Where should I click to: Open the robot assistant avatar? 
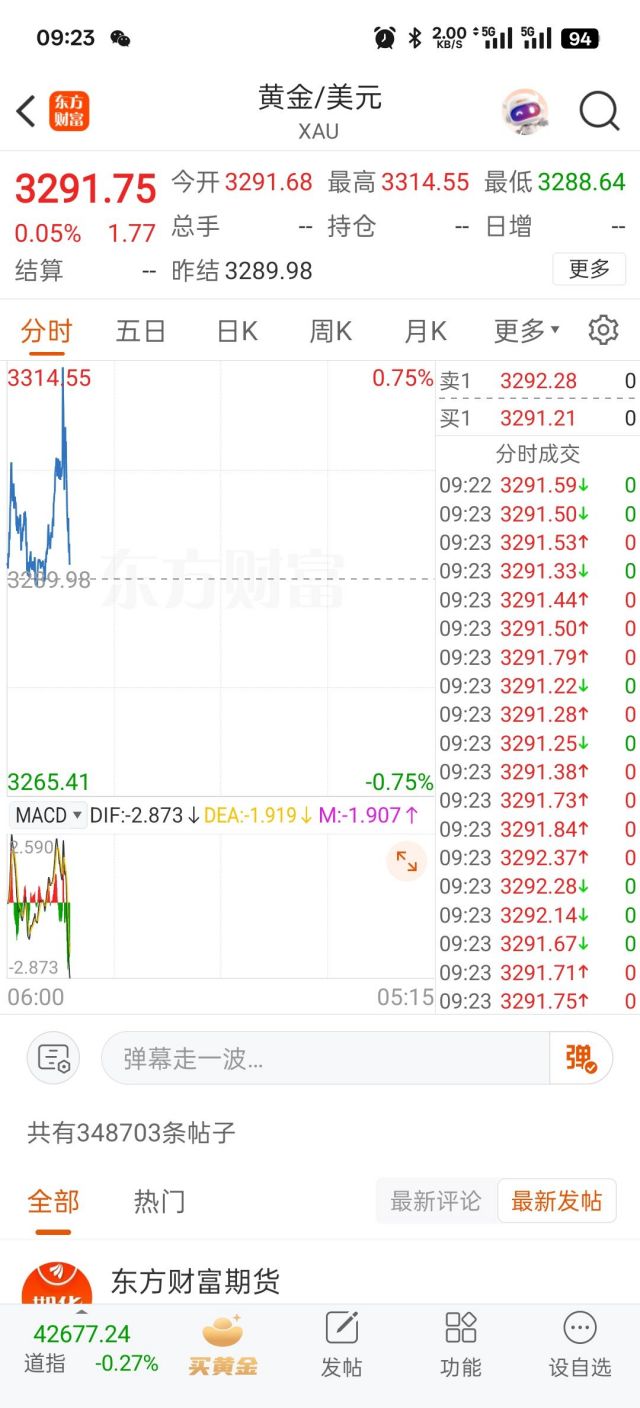(x=525, y=111)
